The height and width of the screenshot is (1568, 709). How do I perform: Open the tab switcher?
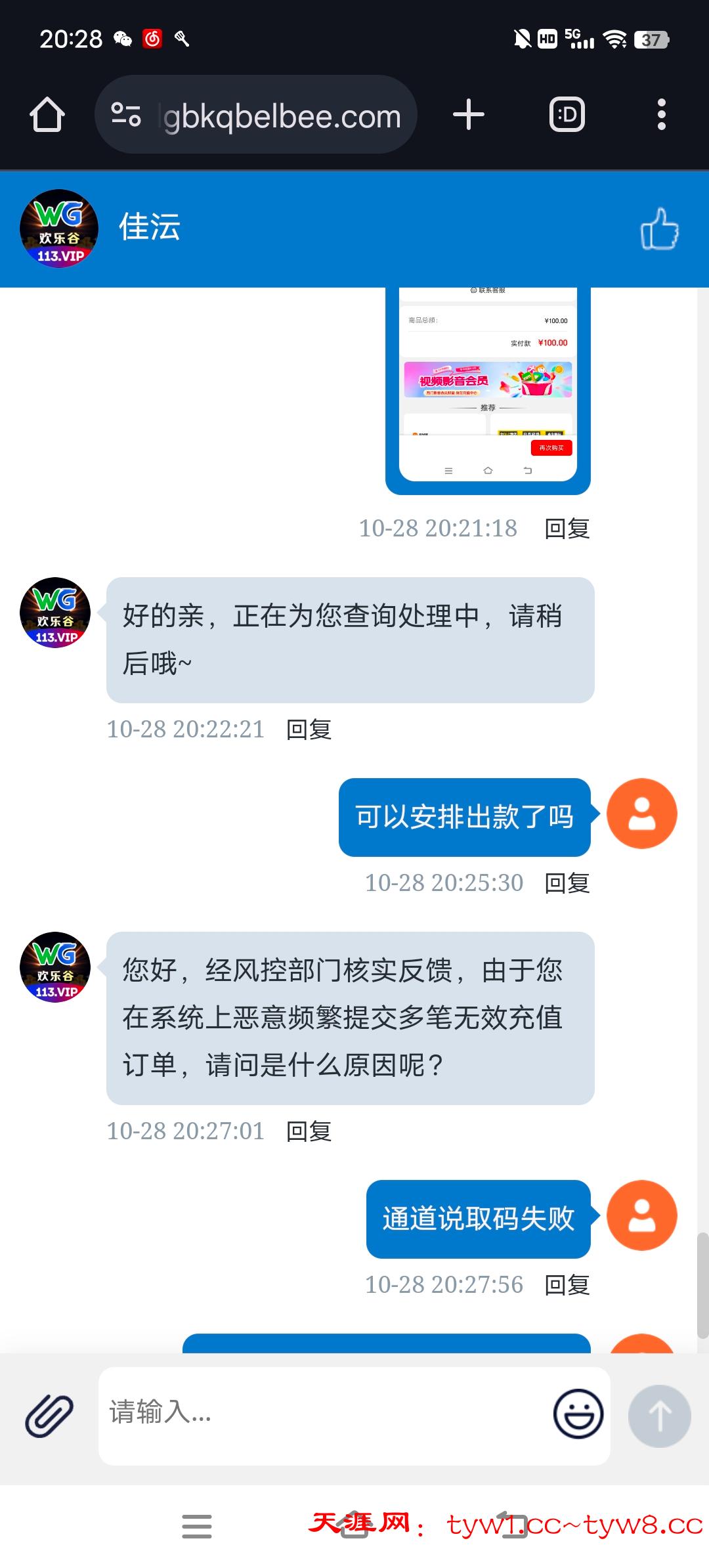click(567, 115)
